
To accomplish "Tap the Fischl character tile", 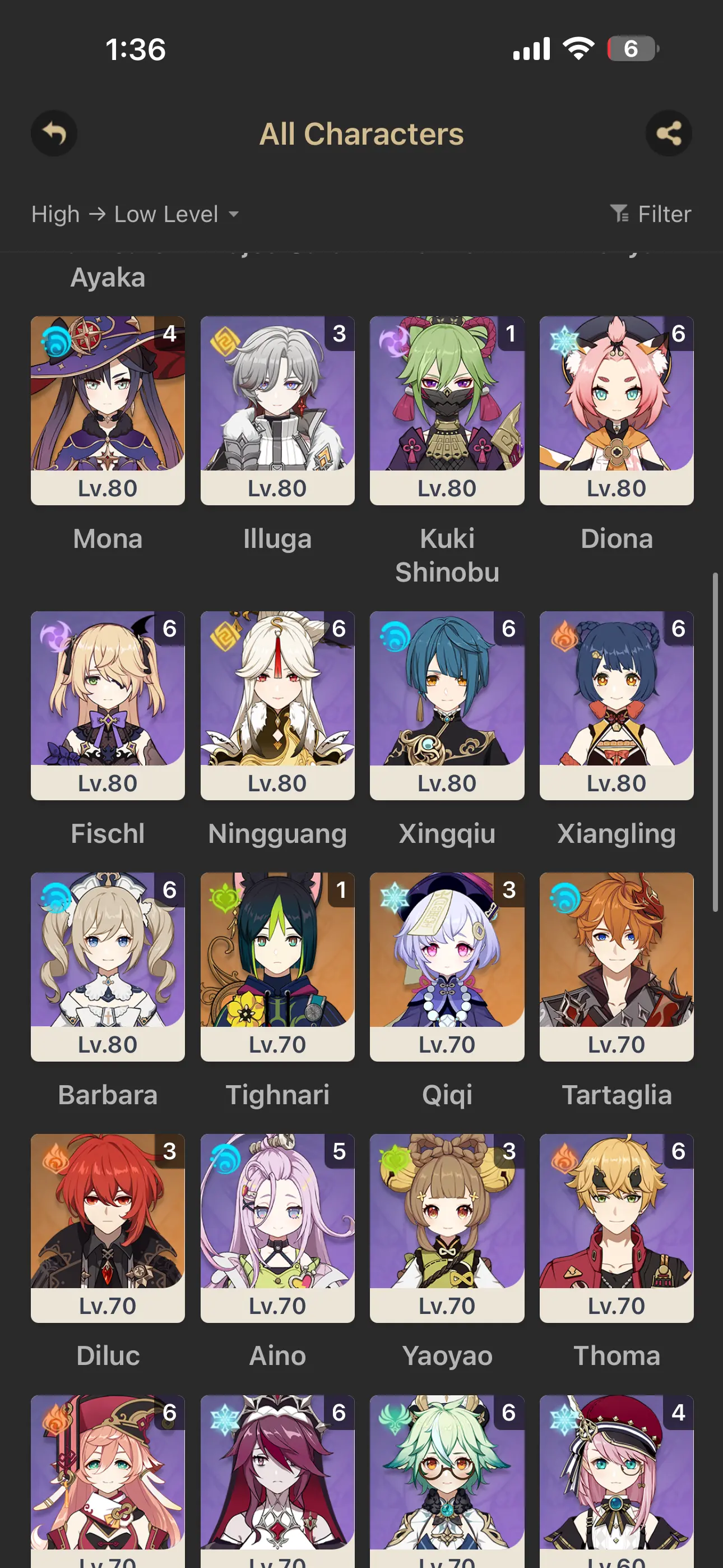I will (108, 705).
